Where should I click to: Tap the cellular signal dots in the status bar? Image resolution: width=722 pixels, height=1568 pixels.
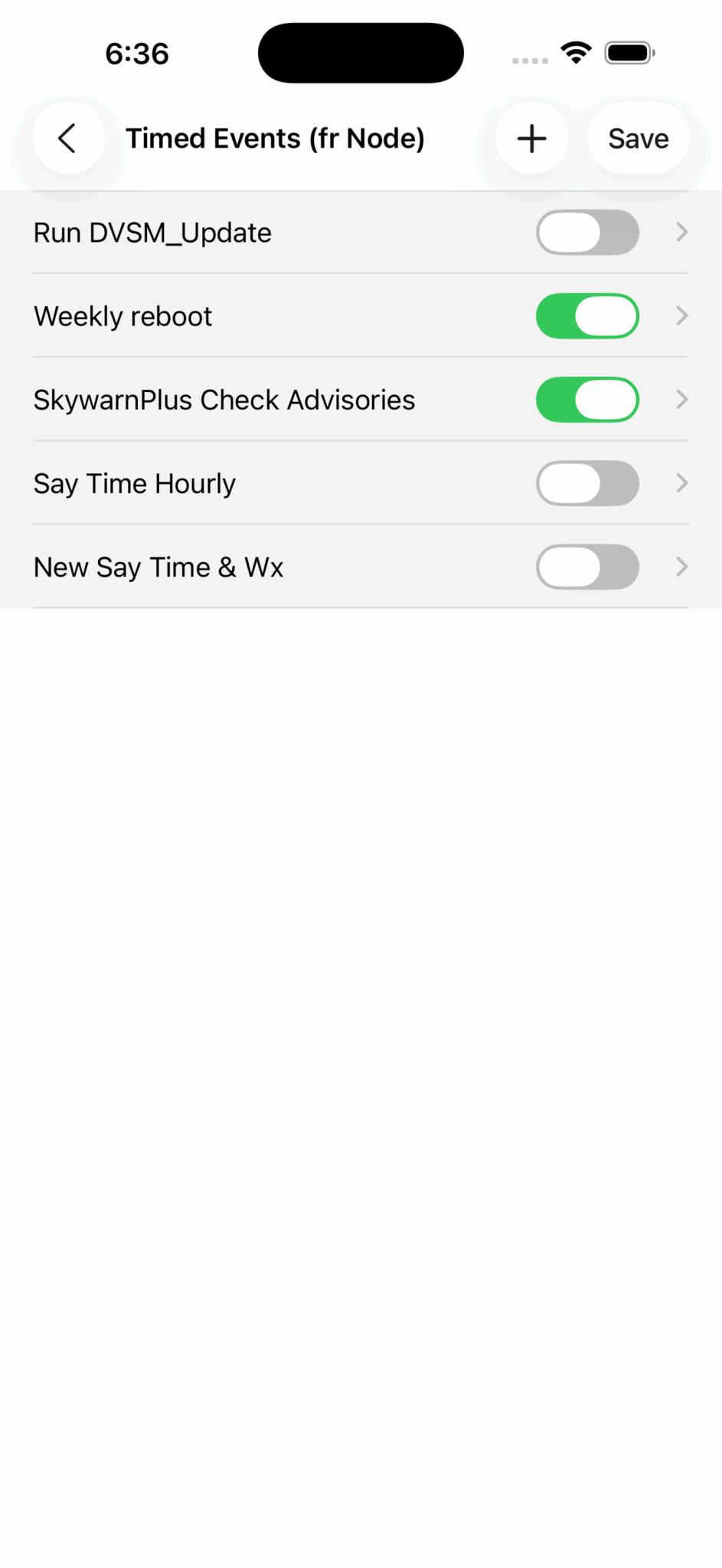[x=529, y=60]
